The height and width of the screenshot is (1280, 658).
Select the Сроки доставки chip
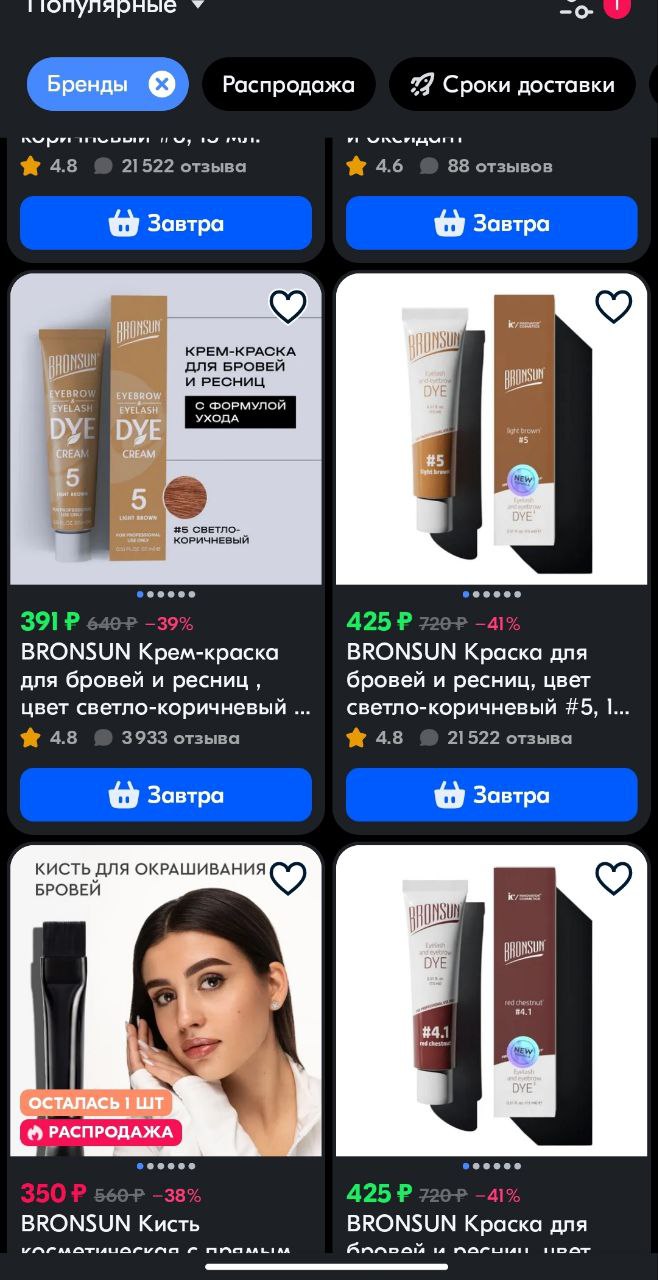512,84
